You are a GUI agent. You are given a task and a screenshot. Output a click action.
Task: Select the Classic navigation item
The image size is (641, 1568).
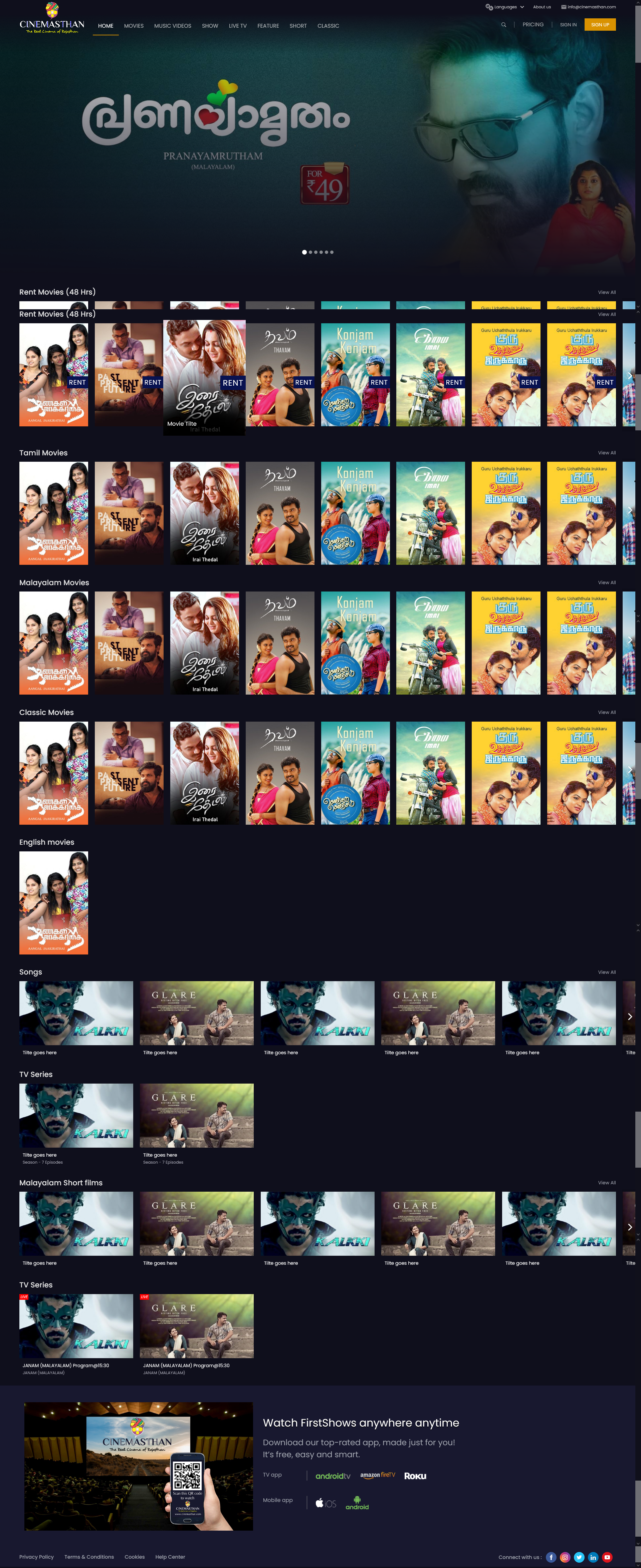tap(328, 26)
